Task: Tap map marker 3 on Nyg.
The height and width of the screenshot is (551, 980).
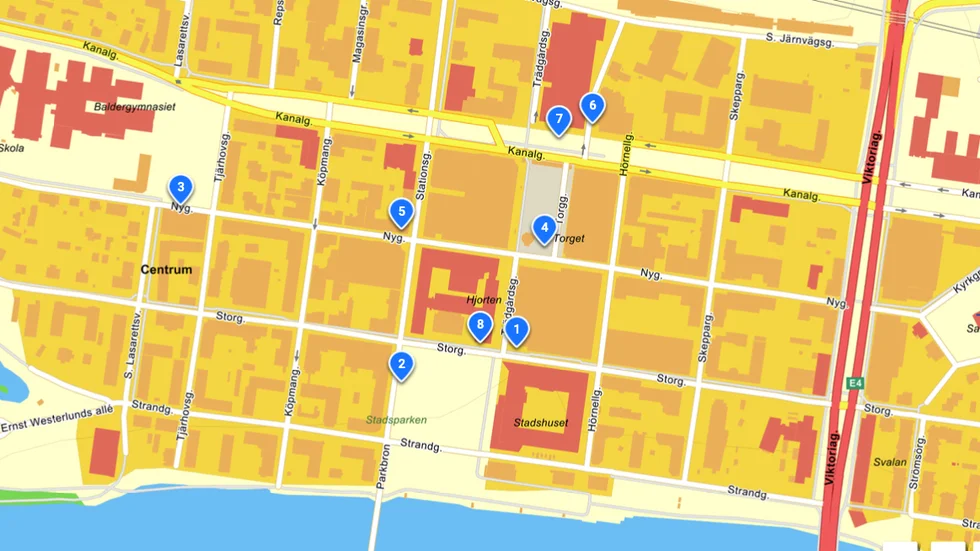Action: point(180,187)
